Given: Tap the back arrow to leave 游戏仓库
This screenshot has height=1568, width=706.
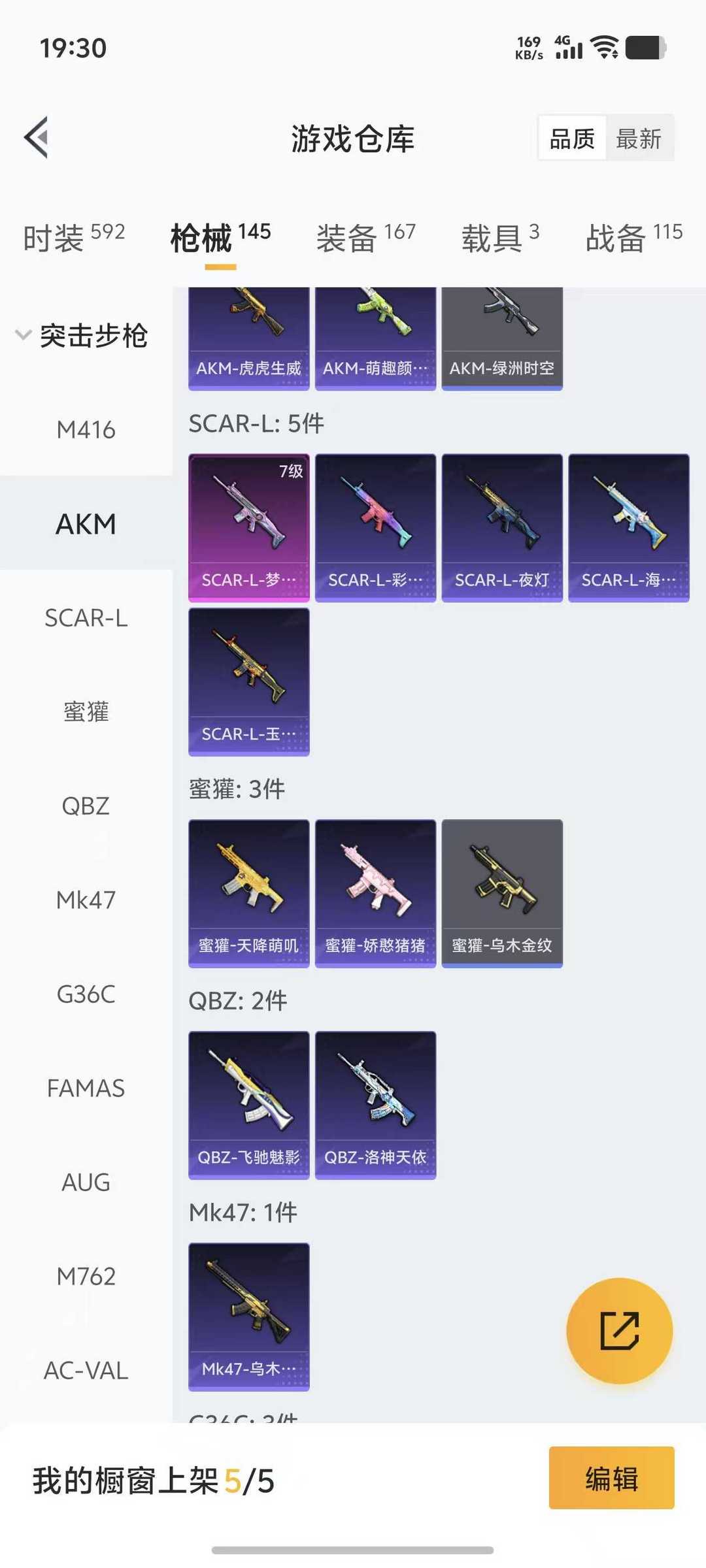Looking at the screenshot, I should [37, 138].
